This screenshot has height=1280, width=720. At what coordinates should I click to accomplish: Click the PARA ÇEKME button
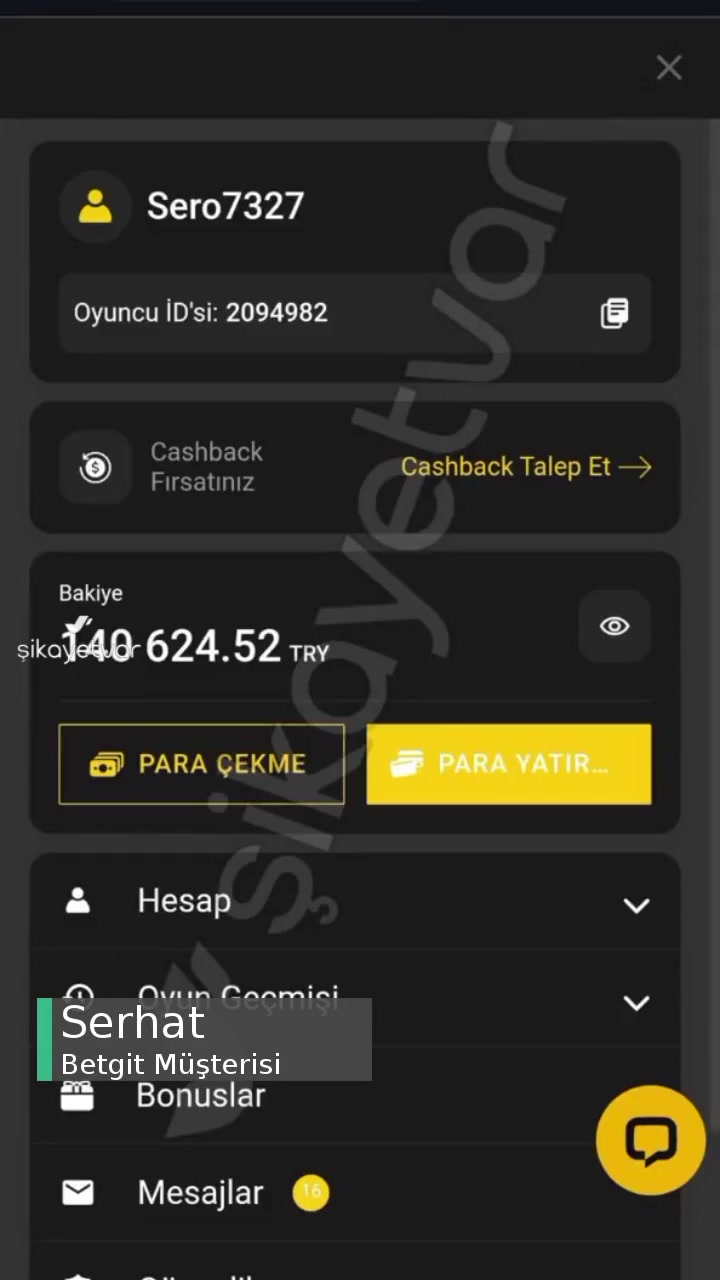point(201,763)
